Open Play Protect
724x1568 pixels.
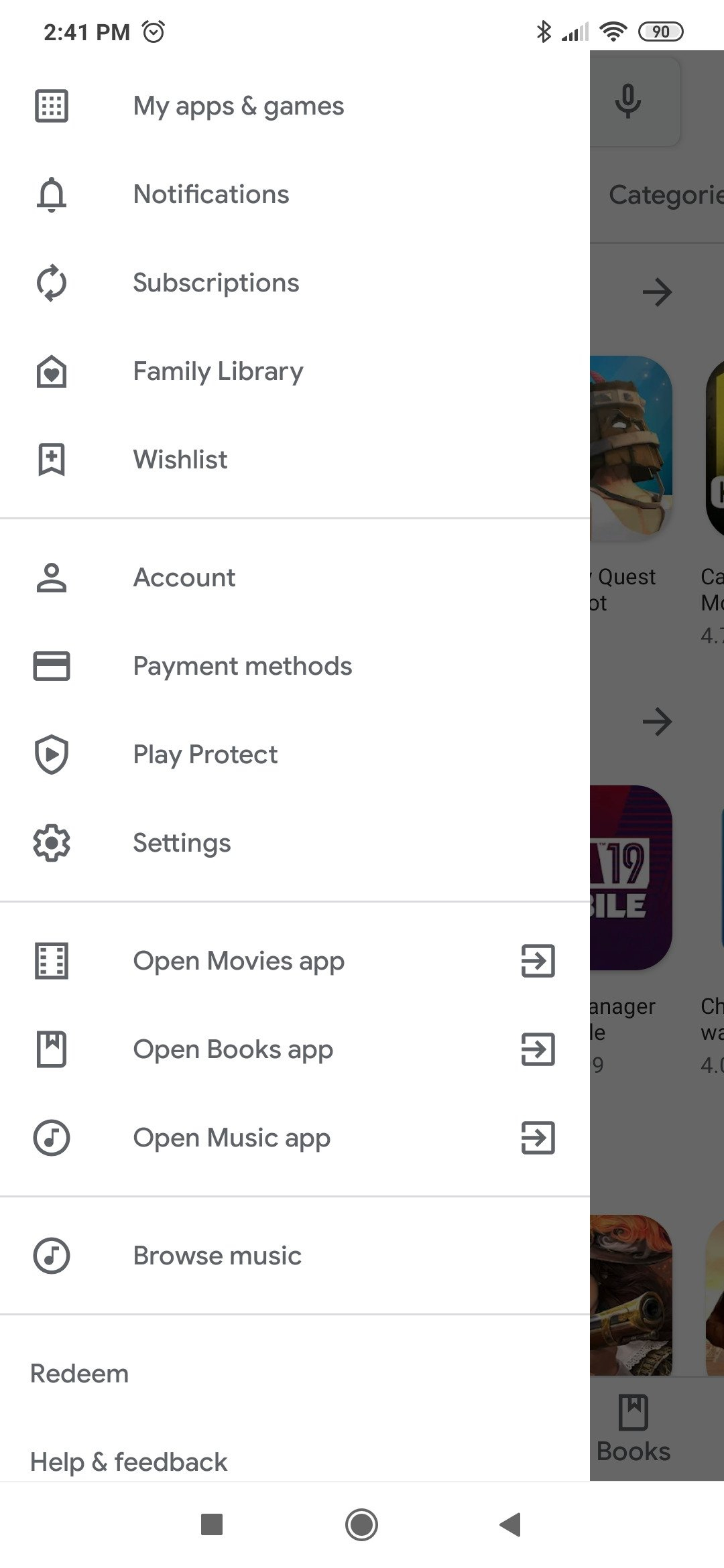coord(295,755)
